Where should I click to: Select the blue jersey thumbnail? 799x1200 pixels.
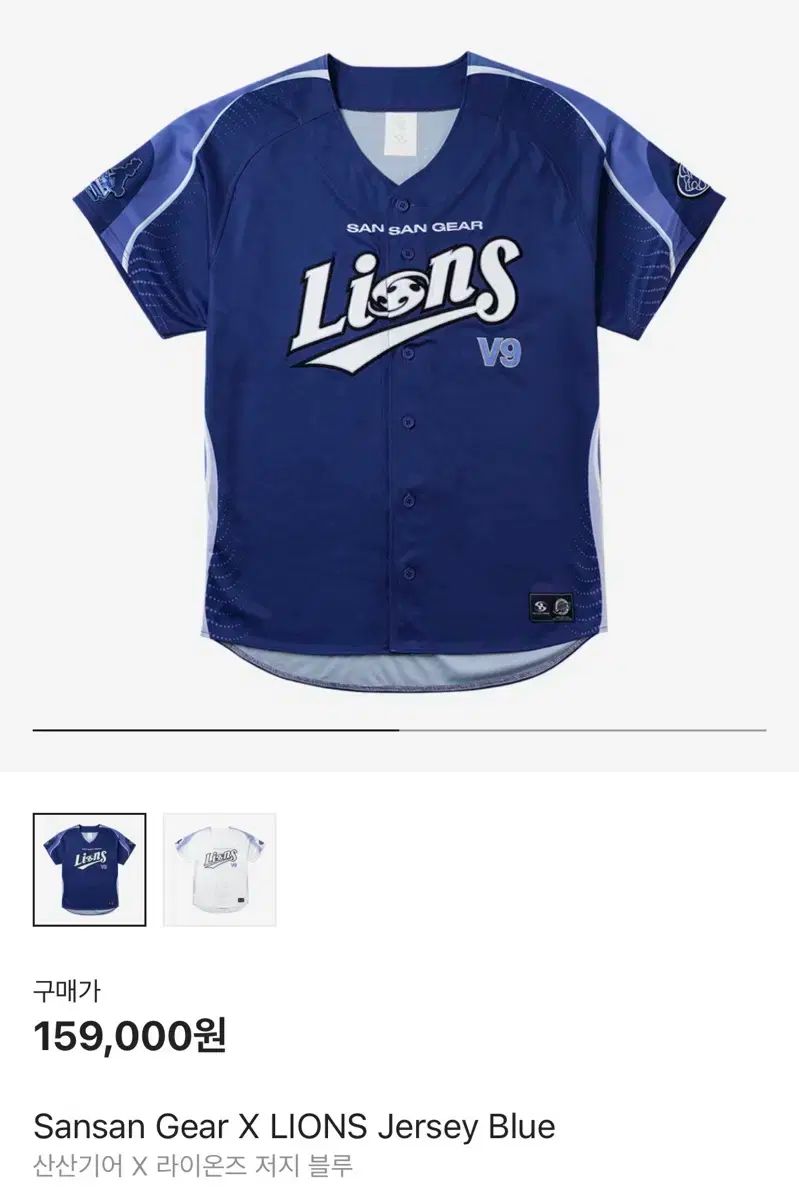pos(90,869)
